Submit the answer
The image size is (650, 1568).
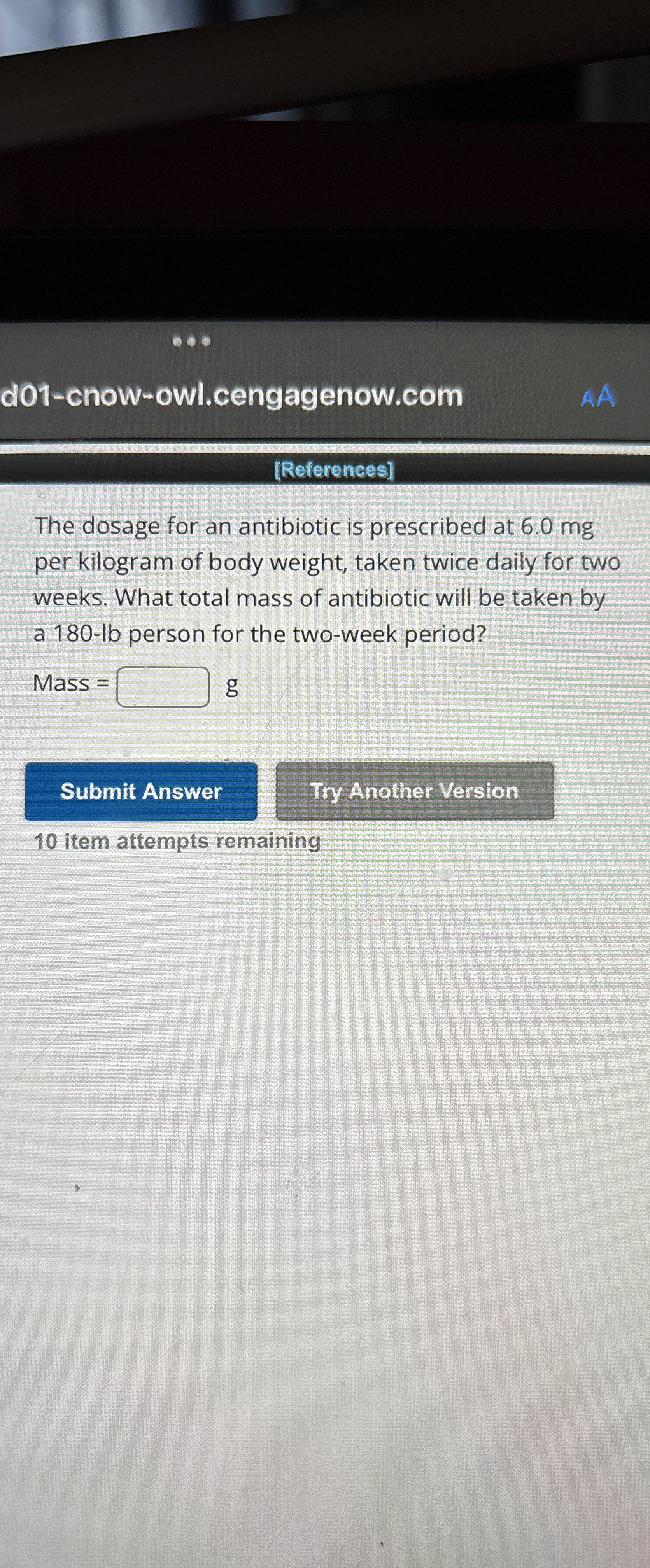pyautogui.click(x=140, y=791)
